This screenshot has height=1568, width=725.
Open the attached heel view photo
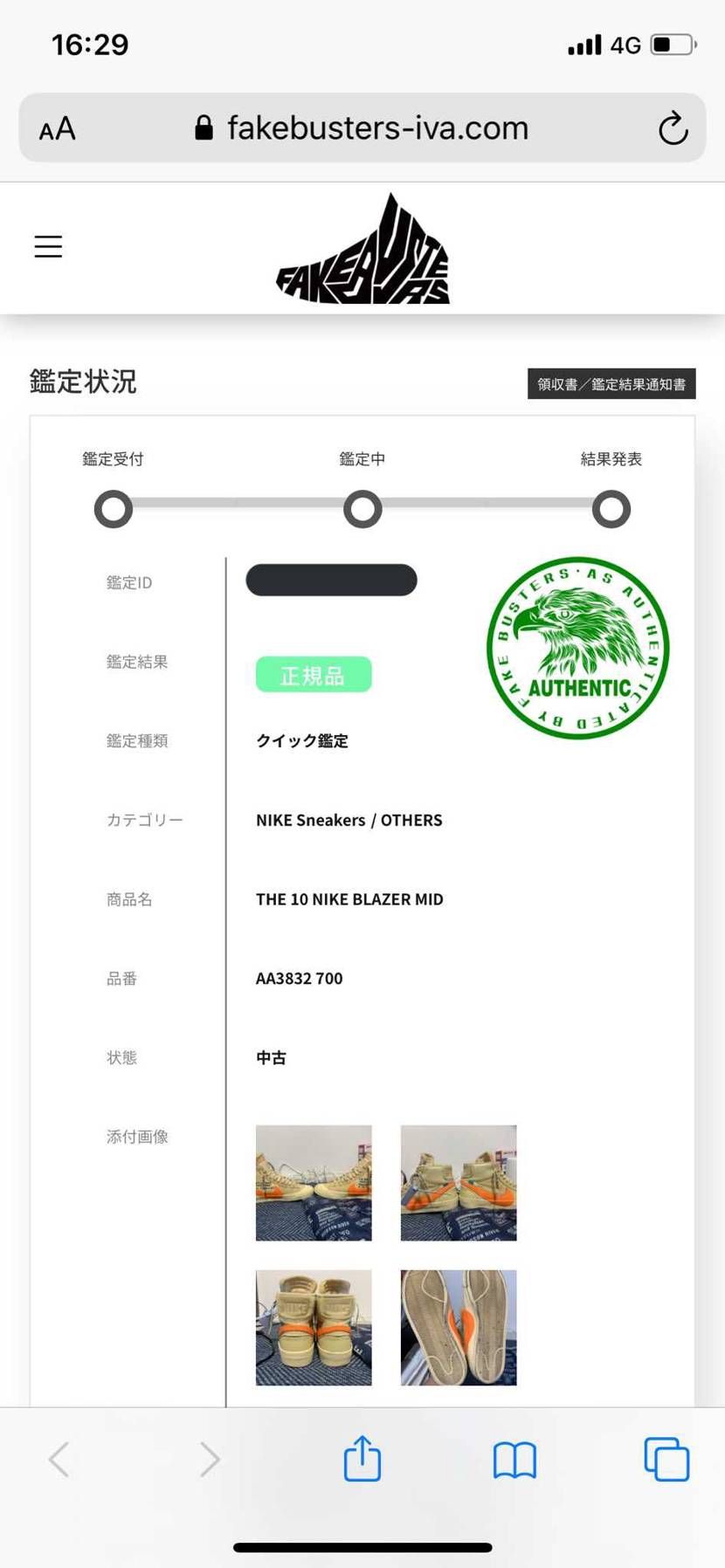coord(314,1327)
